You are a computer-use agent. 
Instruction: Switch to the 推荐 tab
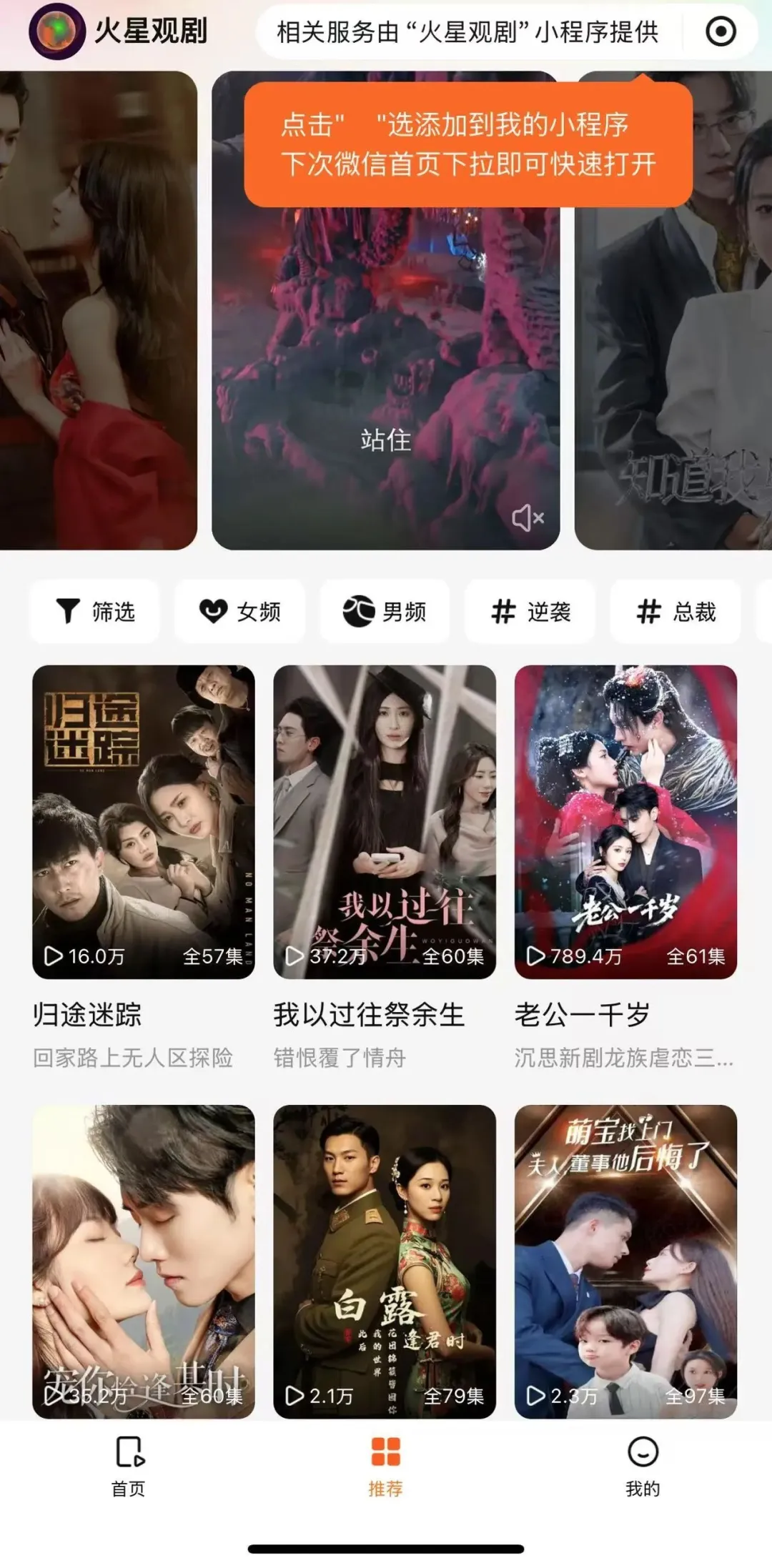point(386,1467)
